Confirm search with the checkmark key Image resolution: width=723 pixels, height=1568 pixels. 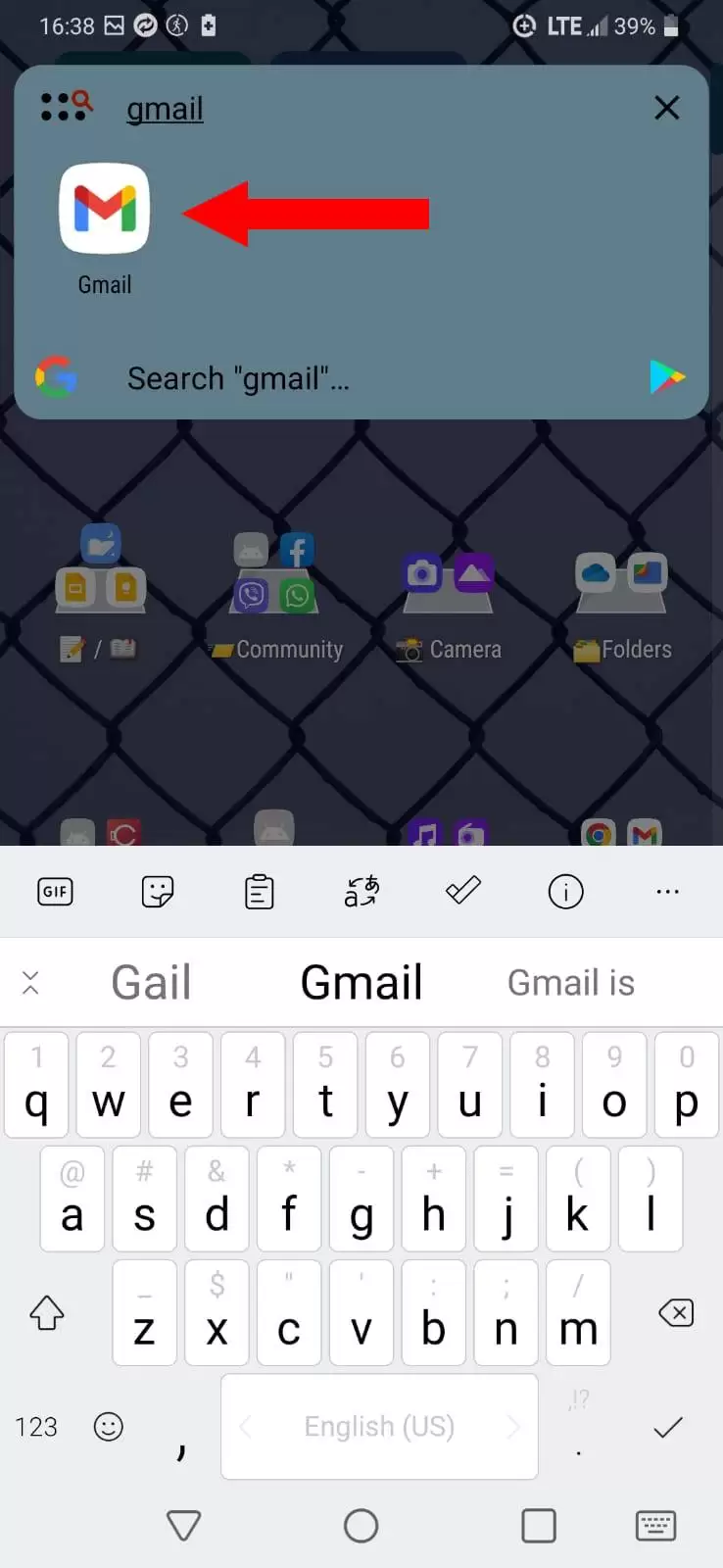667,1427
